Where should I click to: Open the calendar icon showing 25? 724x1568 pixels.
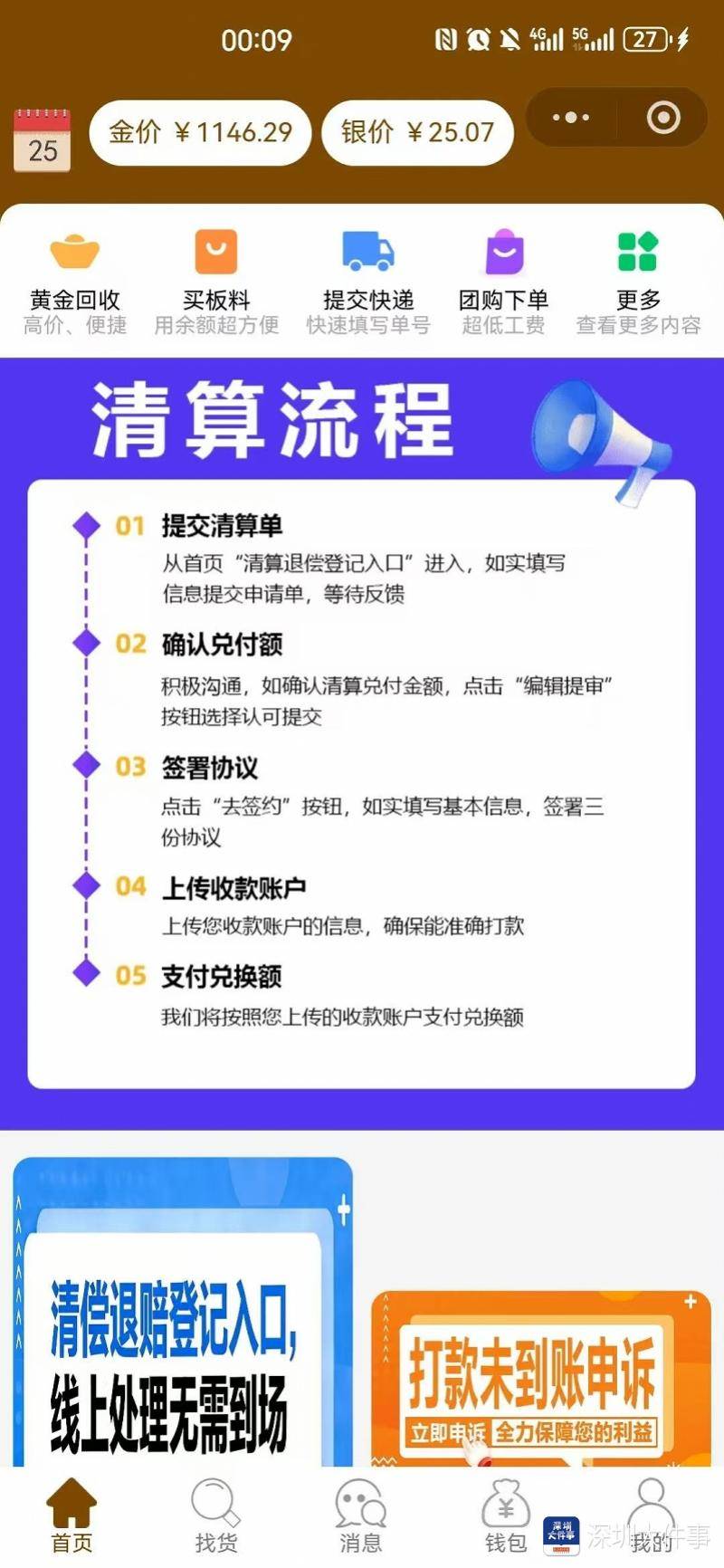click(x=43, y=140)
